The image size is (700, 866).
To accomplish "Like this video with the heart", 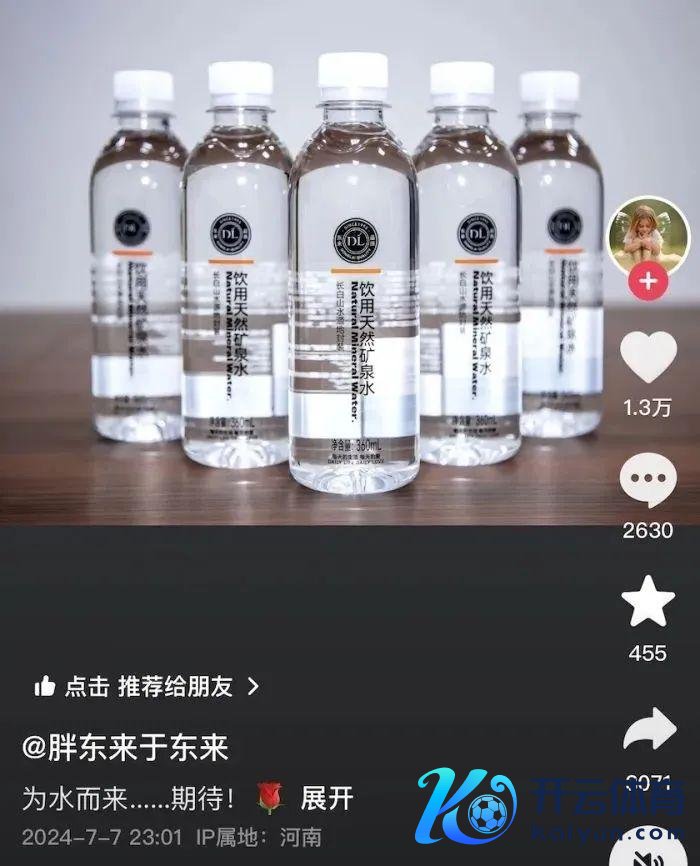I will [x=648, y=356].
